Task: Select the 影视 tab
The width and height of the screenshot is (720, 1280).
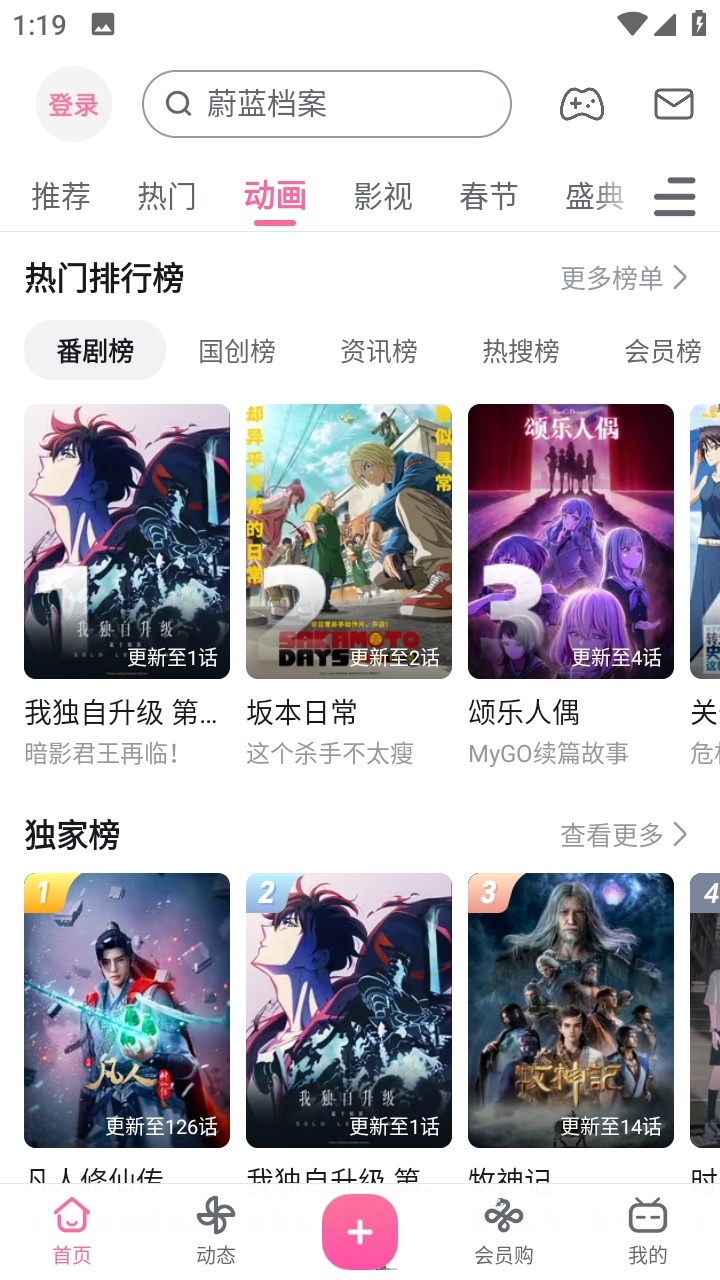Action: point(383,196)
